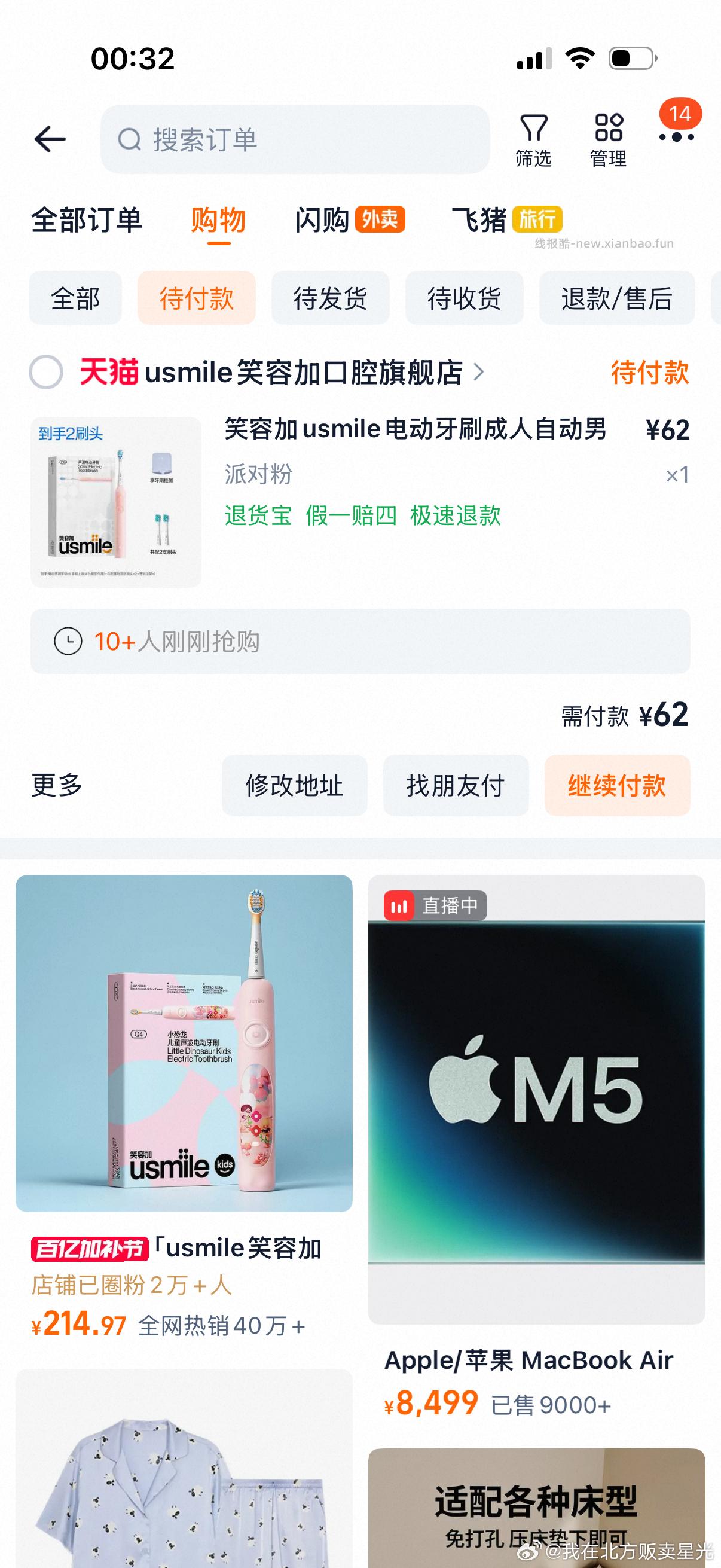This screenshot has width=721, height=1568.
Task: Expand the usmile笑容加口腔旗舰店 store via chevron
Action: tap(481, 373)
